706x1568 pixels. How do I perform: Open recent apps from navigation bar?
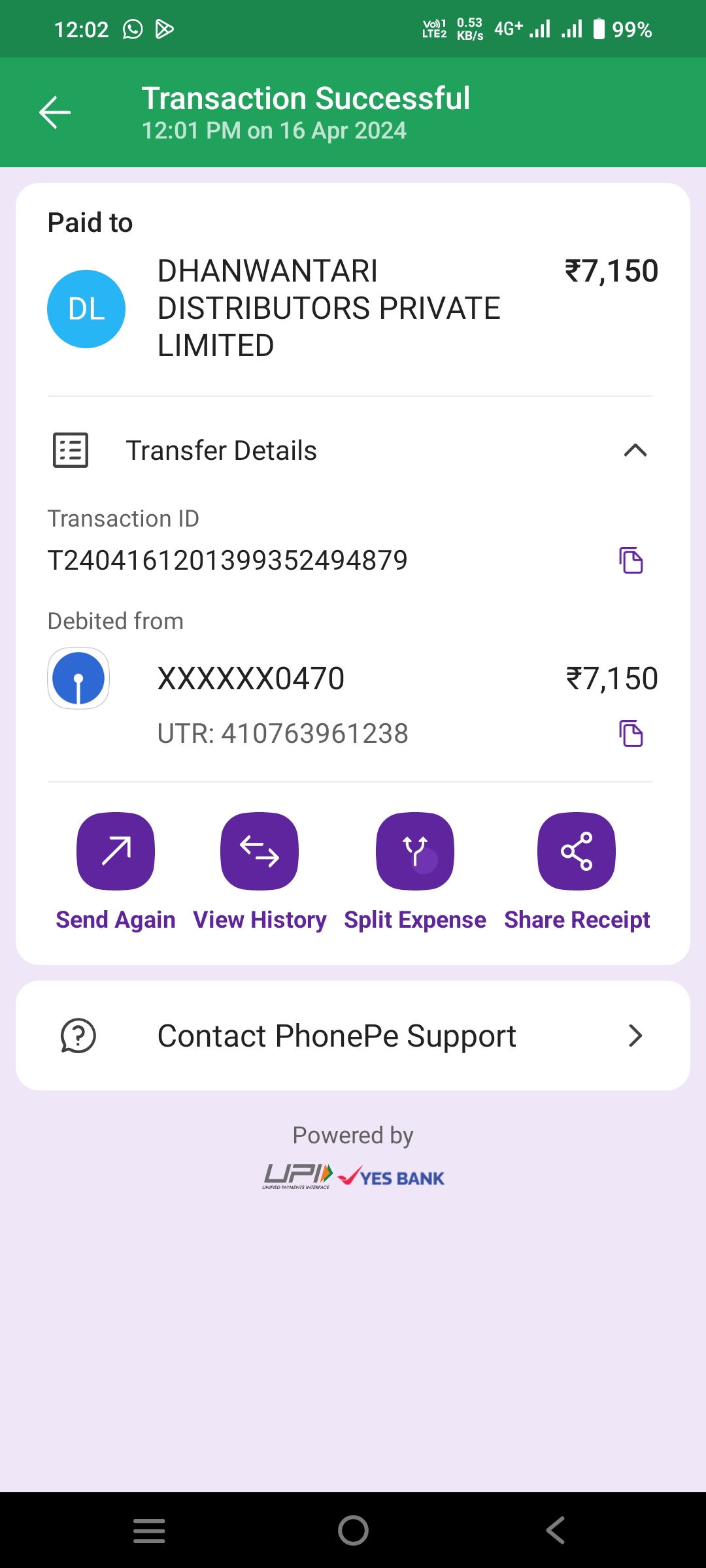[x=149, y=1531]
